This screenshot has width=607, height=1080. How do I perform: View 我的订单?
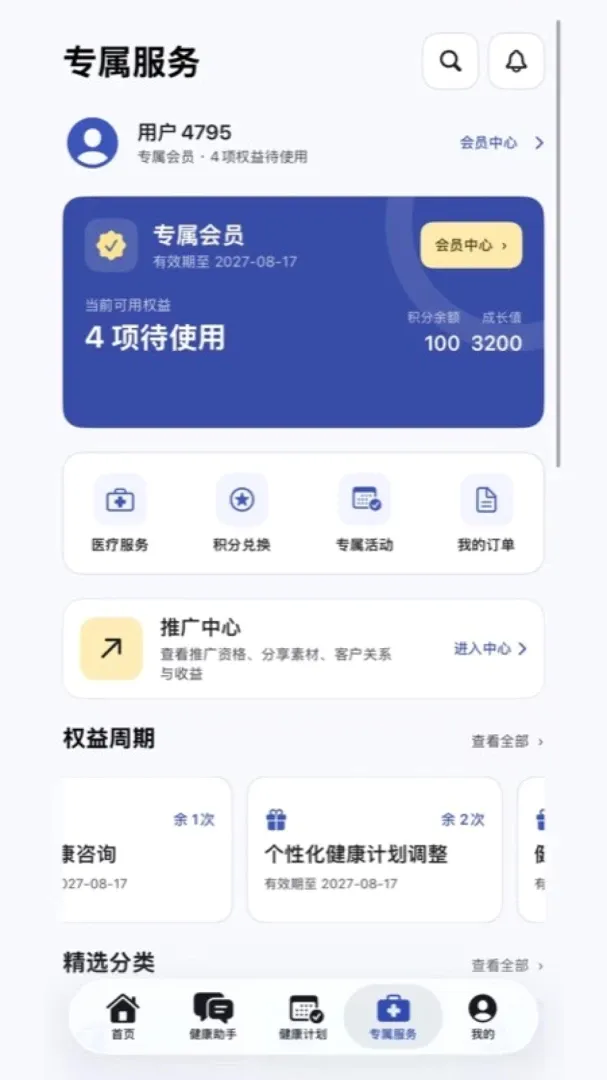click(x=486, y=514)
